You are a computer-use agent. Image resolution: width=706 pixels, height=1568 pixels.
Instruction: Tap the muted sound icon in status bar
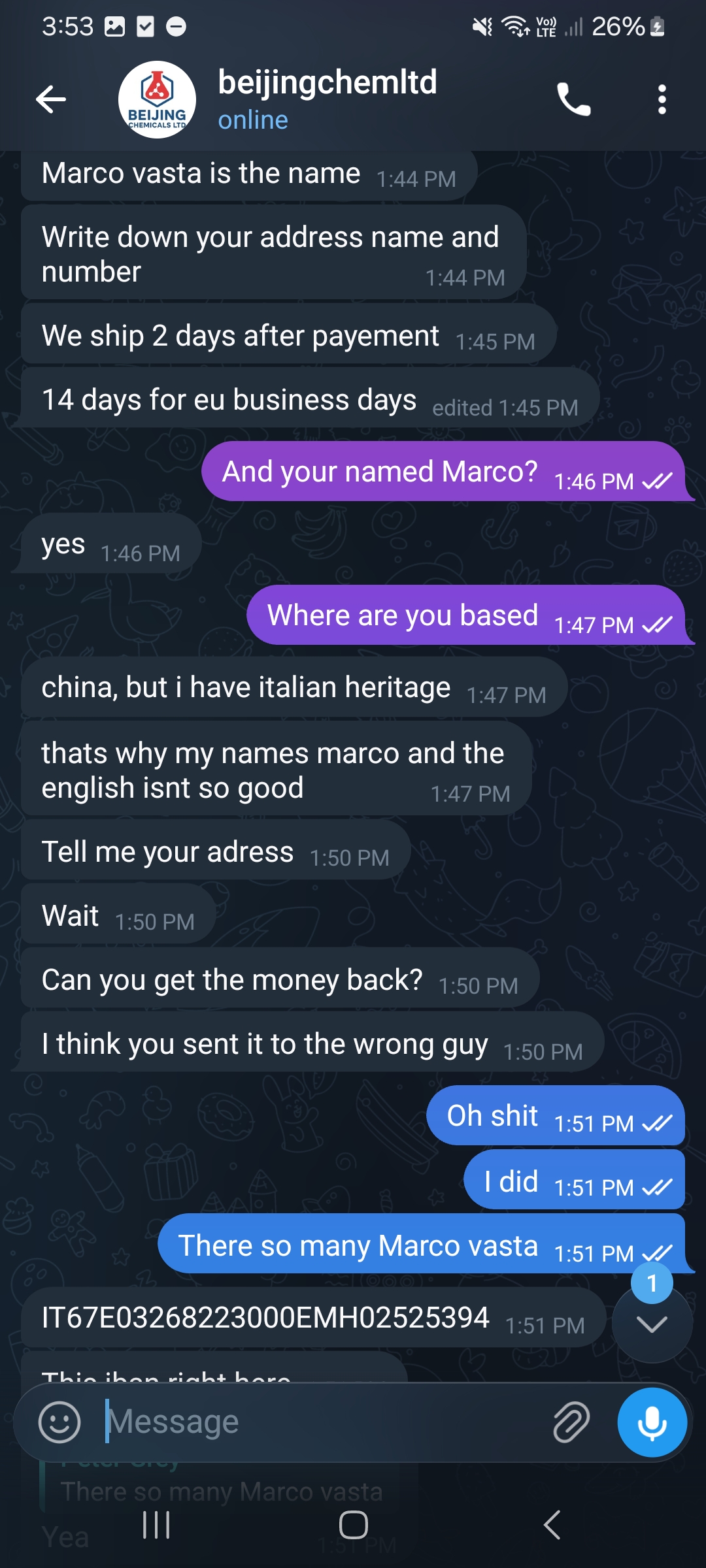pos(479,26)
